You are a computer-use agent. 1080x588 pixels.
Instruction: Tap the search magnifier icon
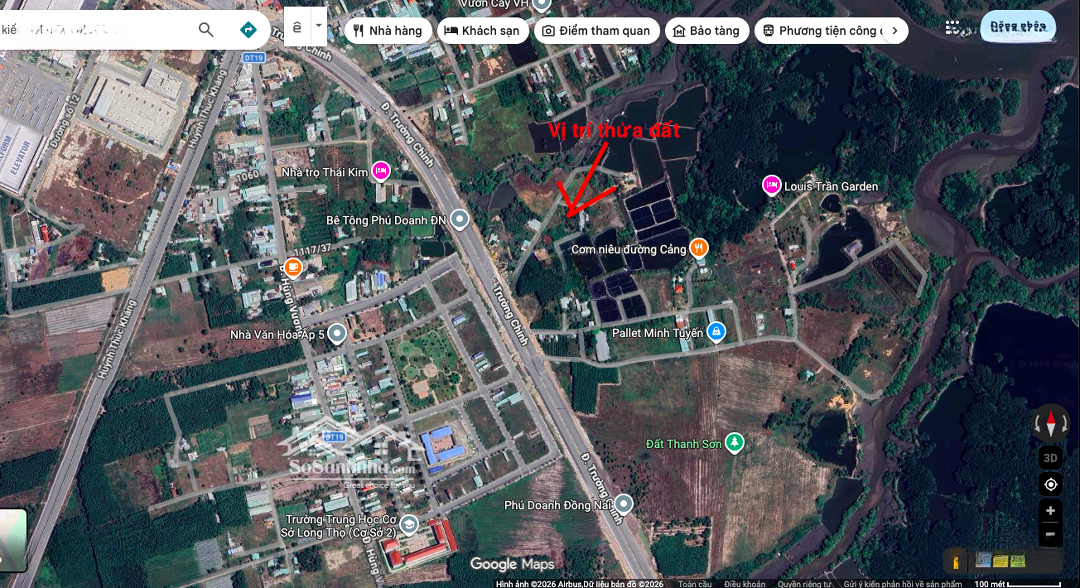tap(206, 30)
